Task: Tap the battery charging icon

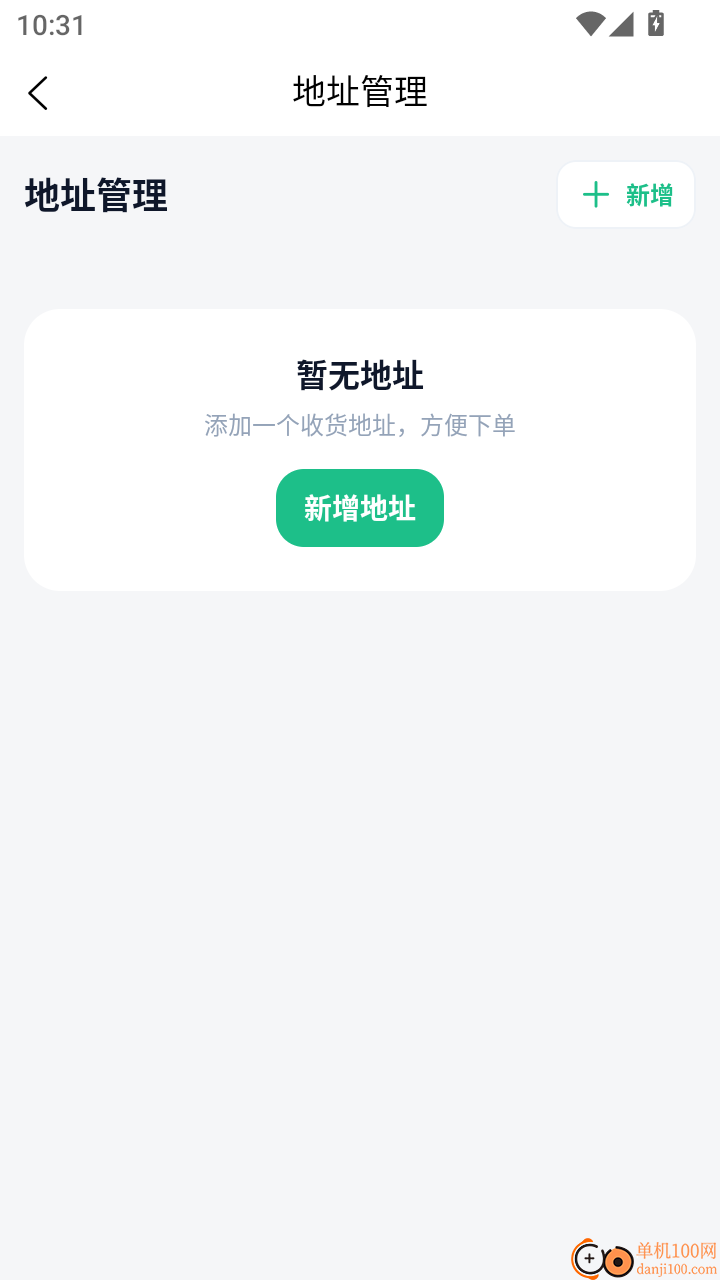Action: [655, 25]
